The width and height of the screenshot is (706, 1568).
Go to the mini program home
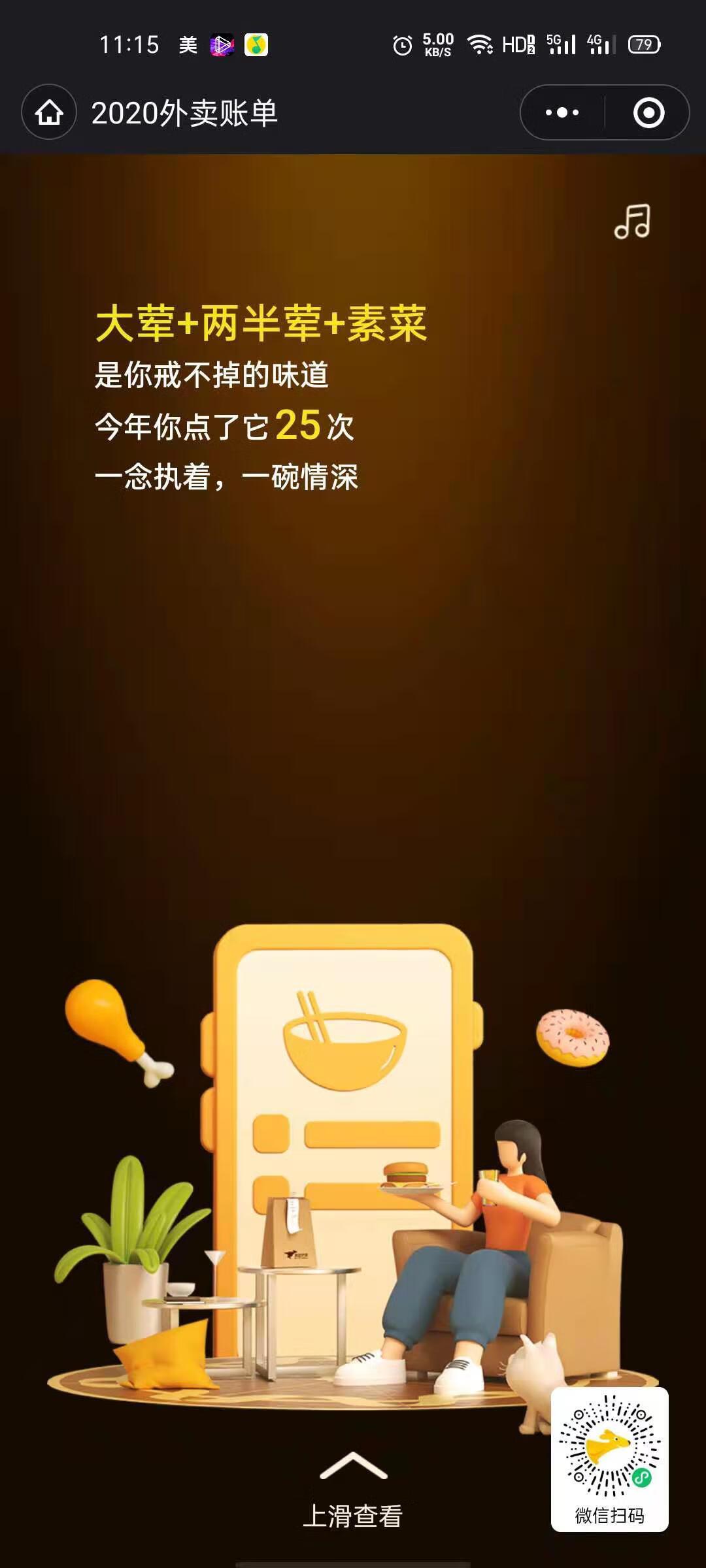(x=49, y=112)
